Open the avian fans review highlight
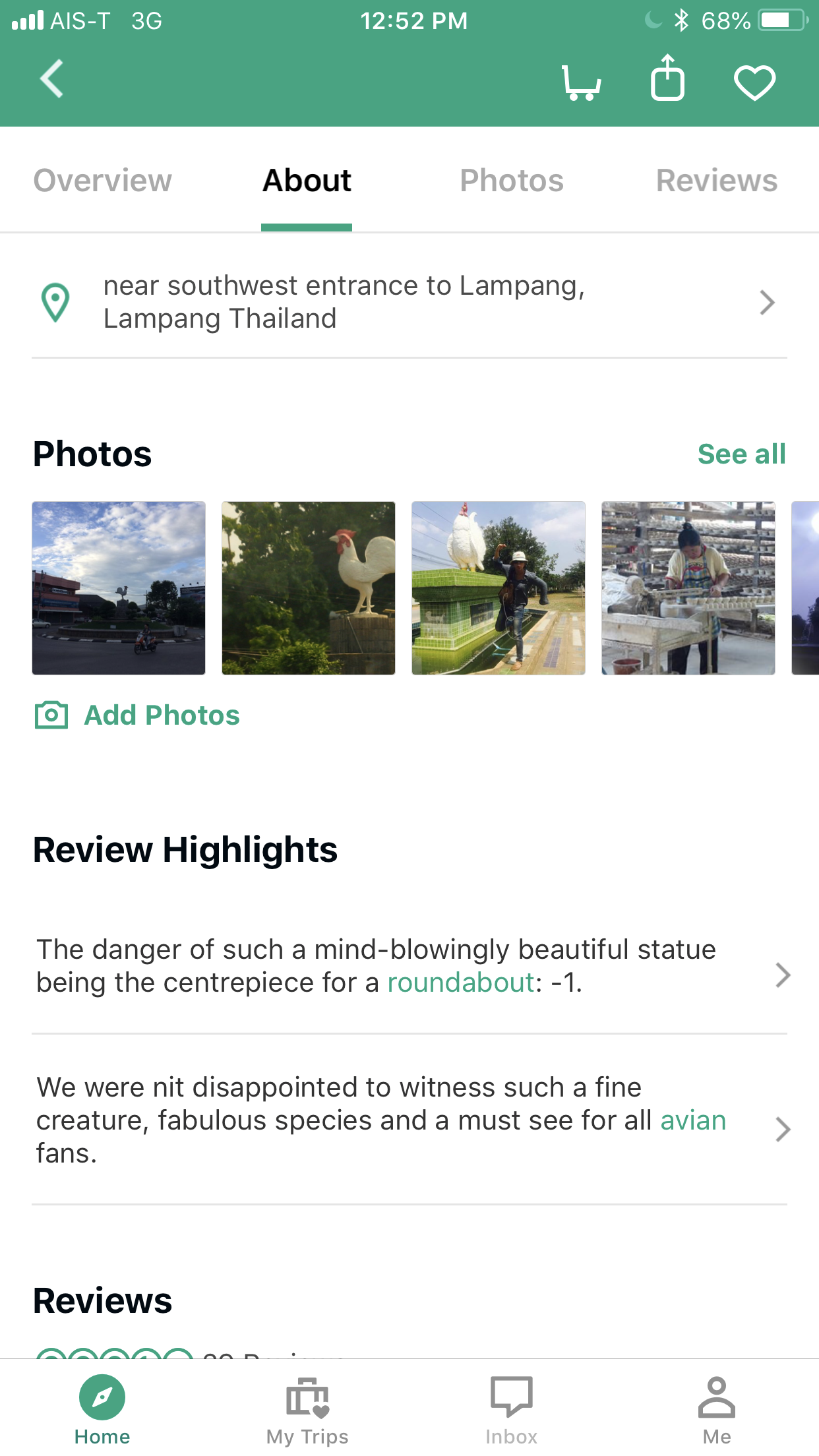 [409, 1120]
